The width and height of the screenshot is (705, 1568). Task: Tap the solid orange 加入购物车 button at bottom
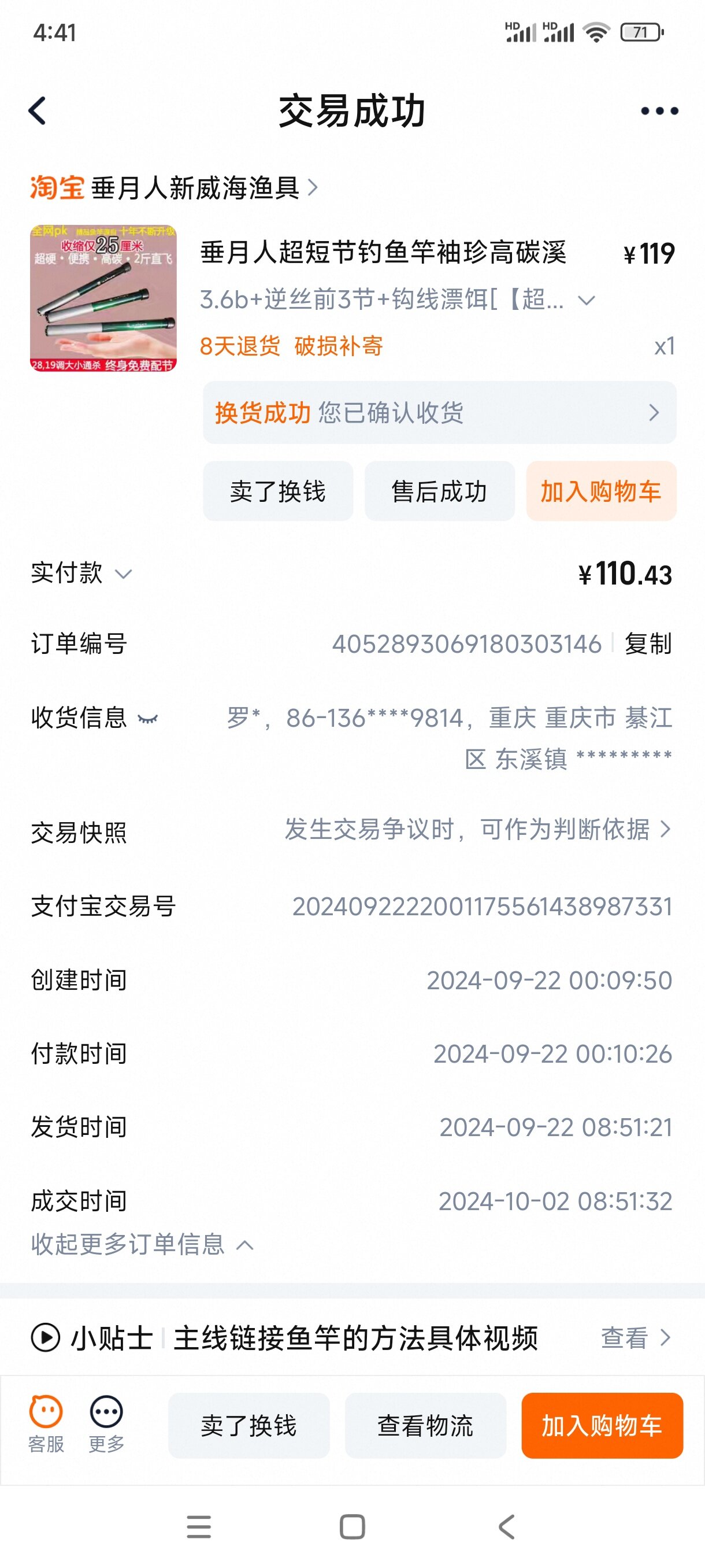pos(602,1425)
